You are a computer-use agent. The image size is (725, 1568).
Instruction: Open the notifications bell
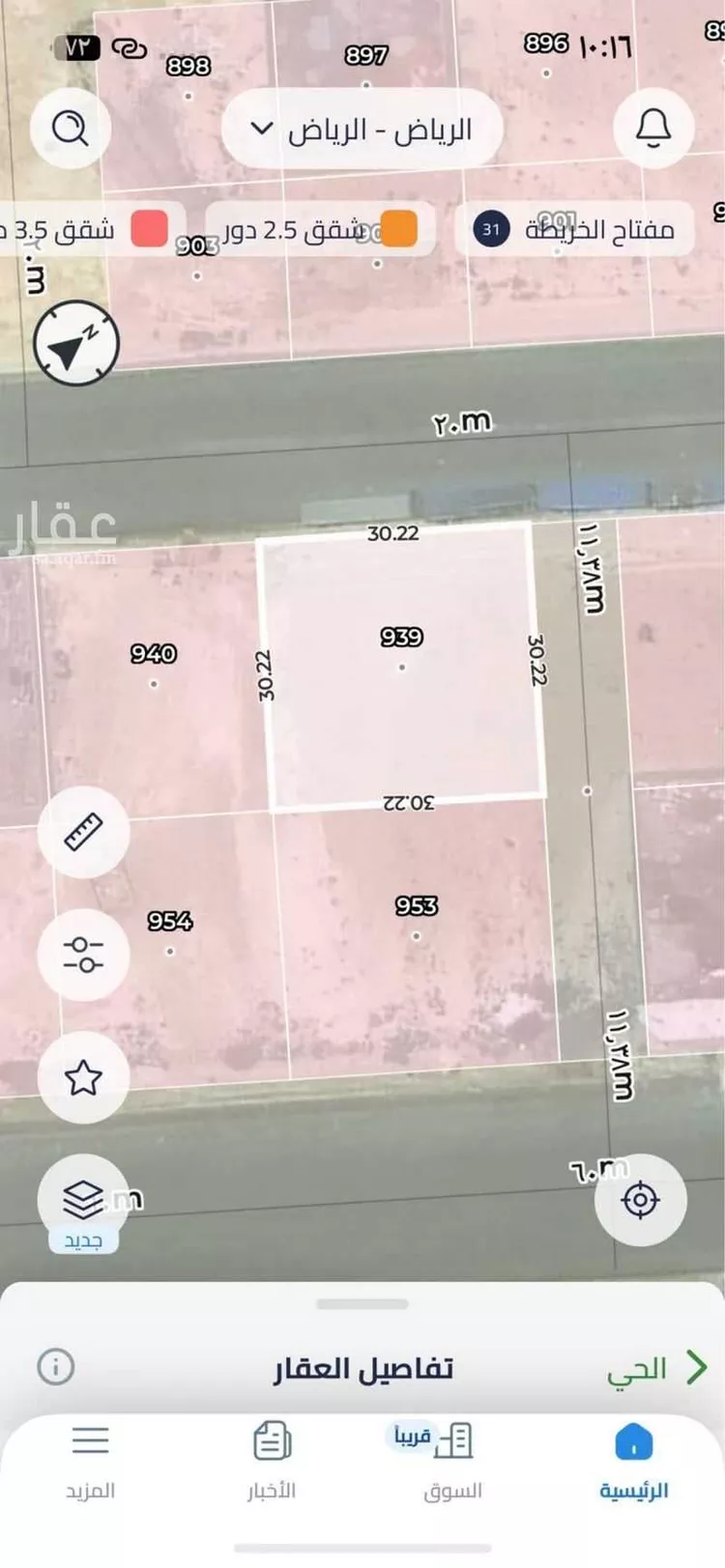(653, 128)
